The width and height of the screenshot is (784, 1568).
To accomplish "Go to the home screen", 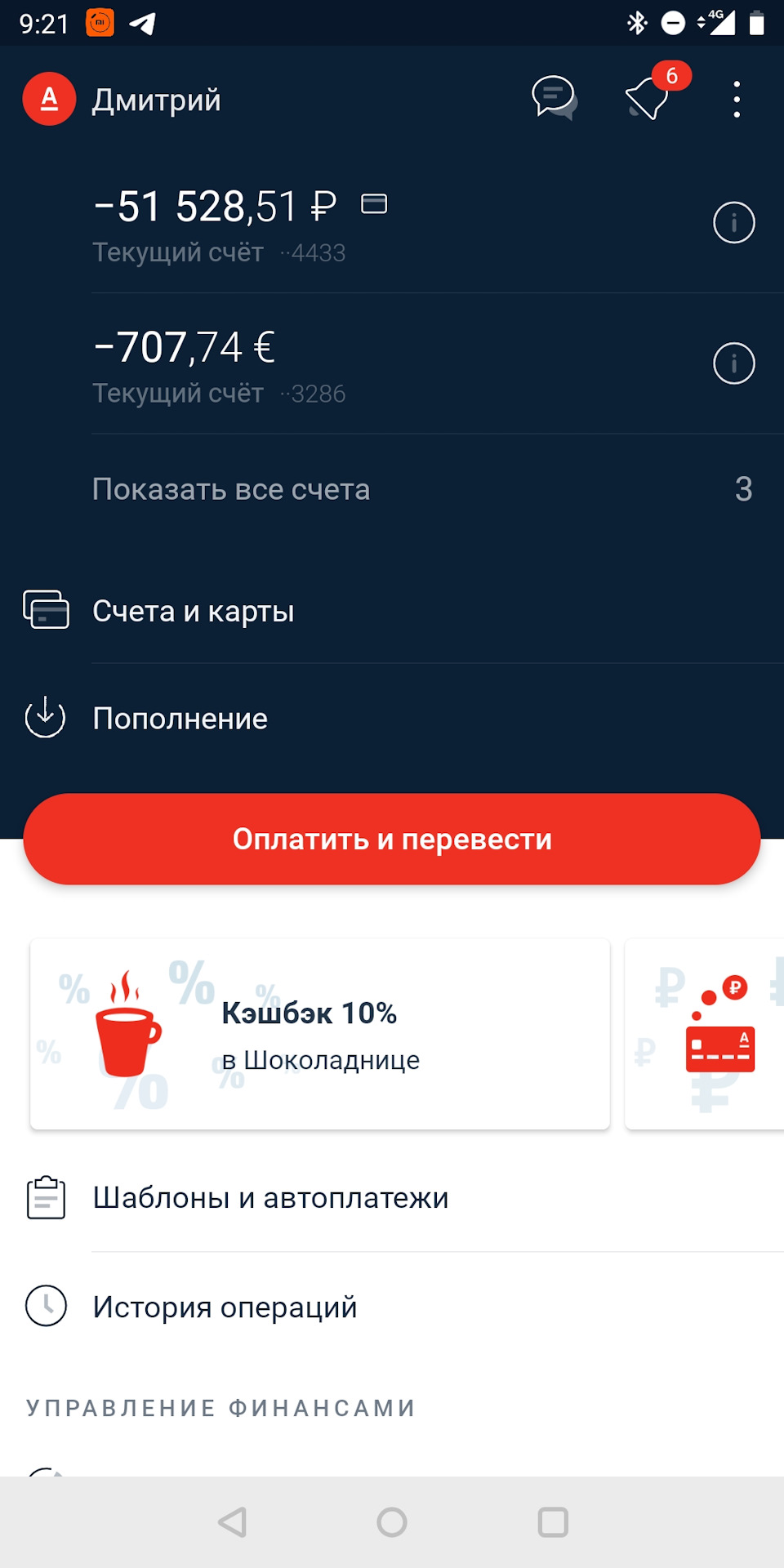I will click(x=392, y=1522).
